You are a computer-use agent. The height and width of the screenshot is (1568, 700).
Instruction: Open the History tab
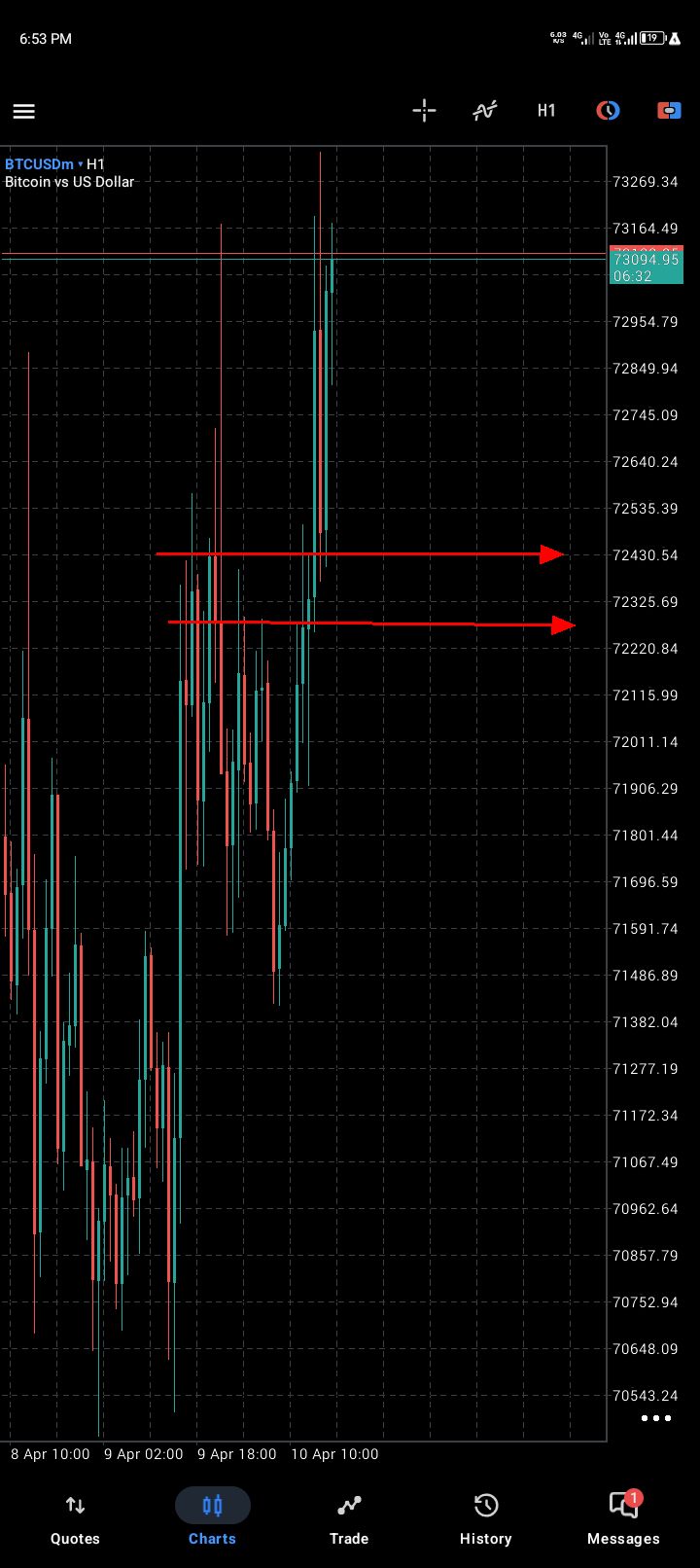pos(485,1518)
